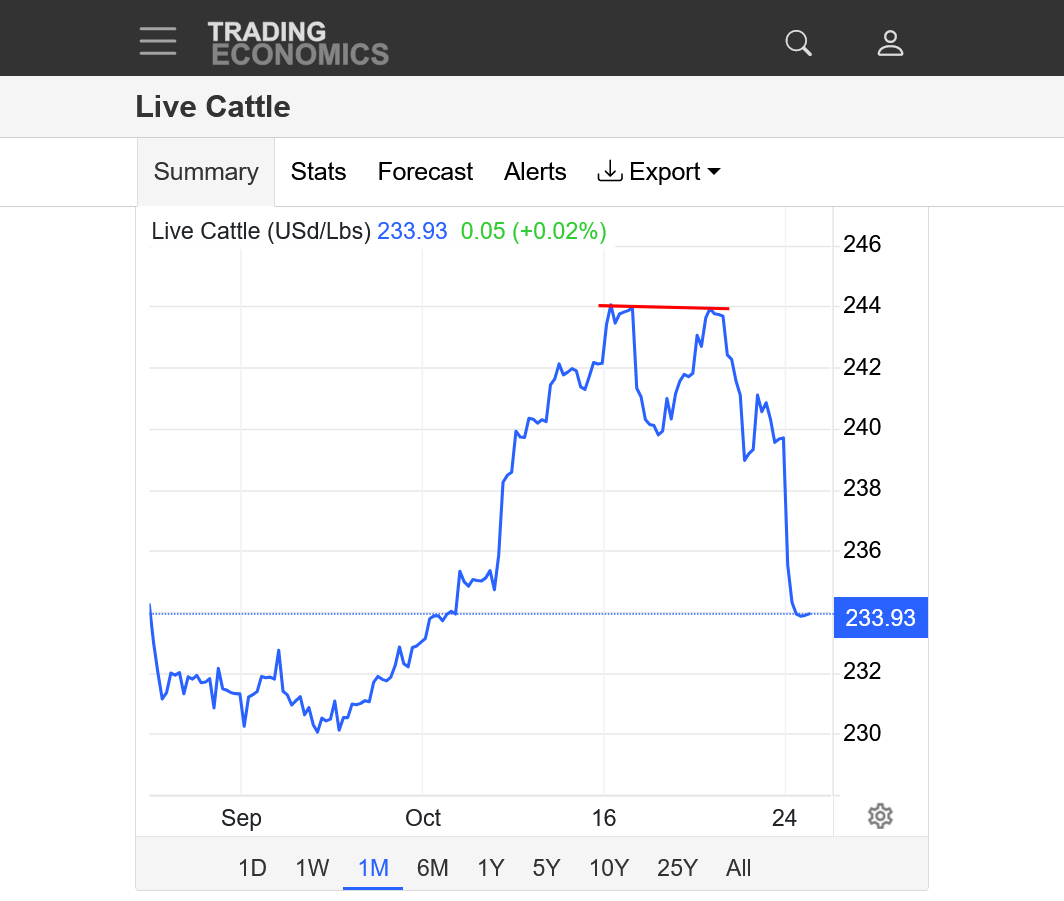
Task: View the 10Y chart range
Action: (x=608, y=867)
